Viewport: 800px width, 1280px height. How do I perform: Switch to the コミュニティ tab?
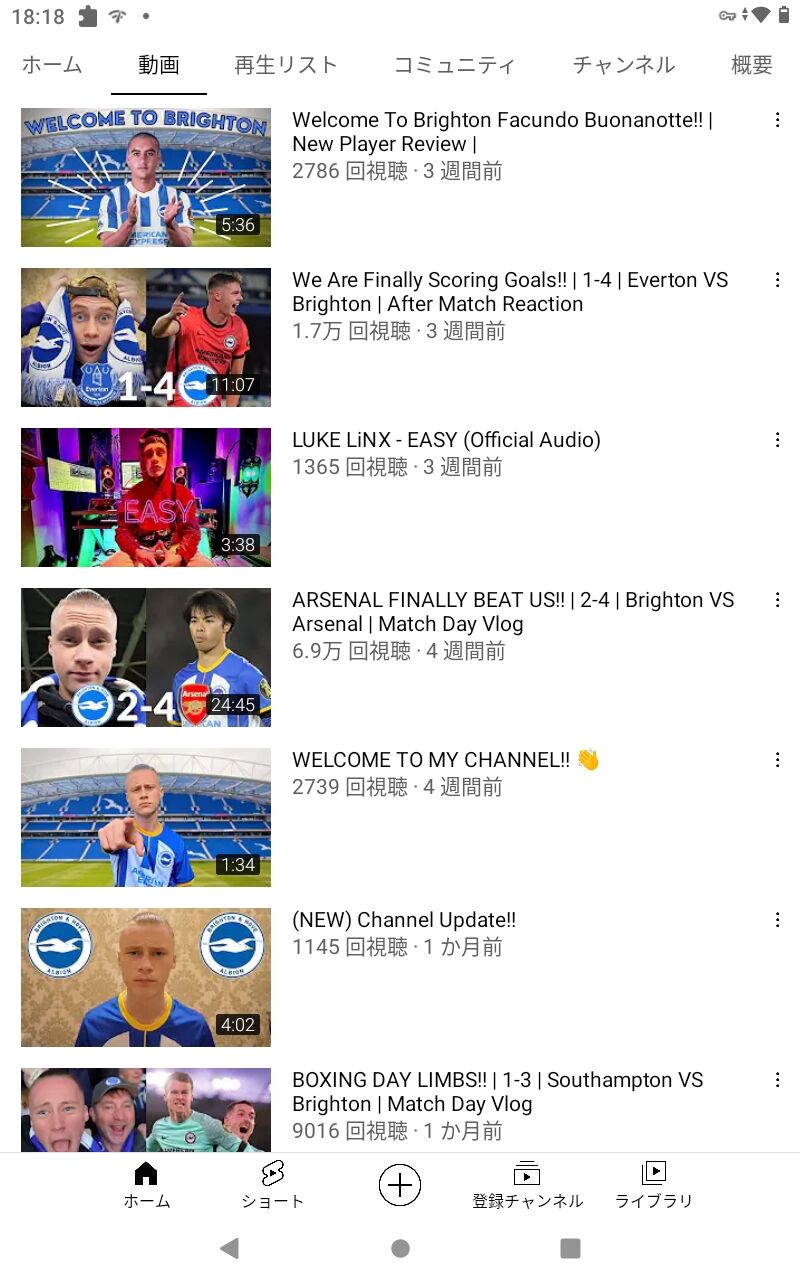(x=455, y=66)
